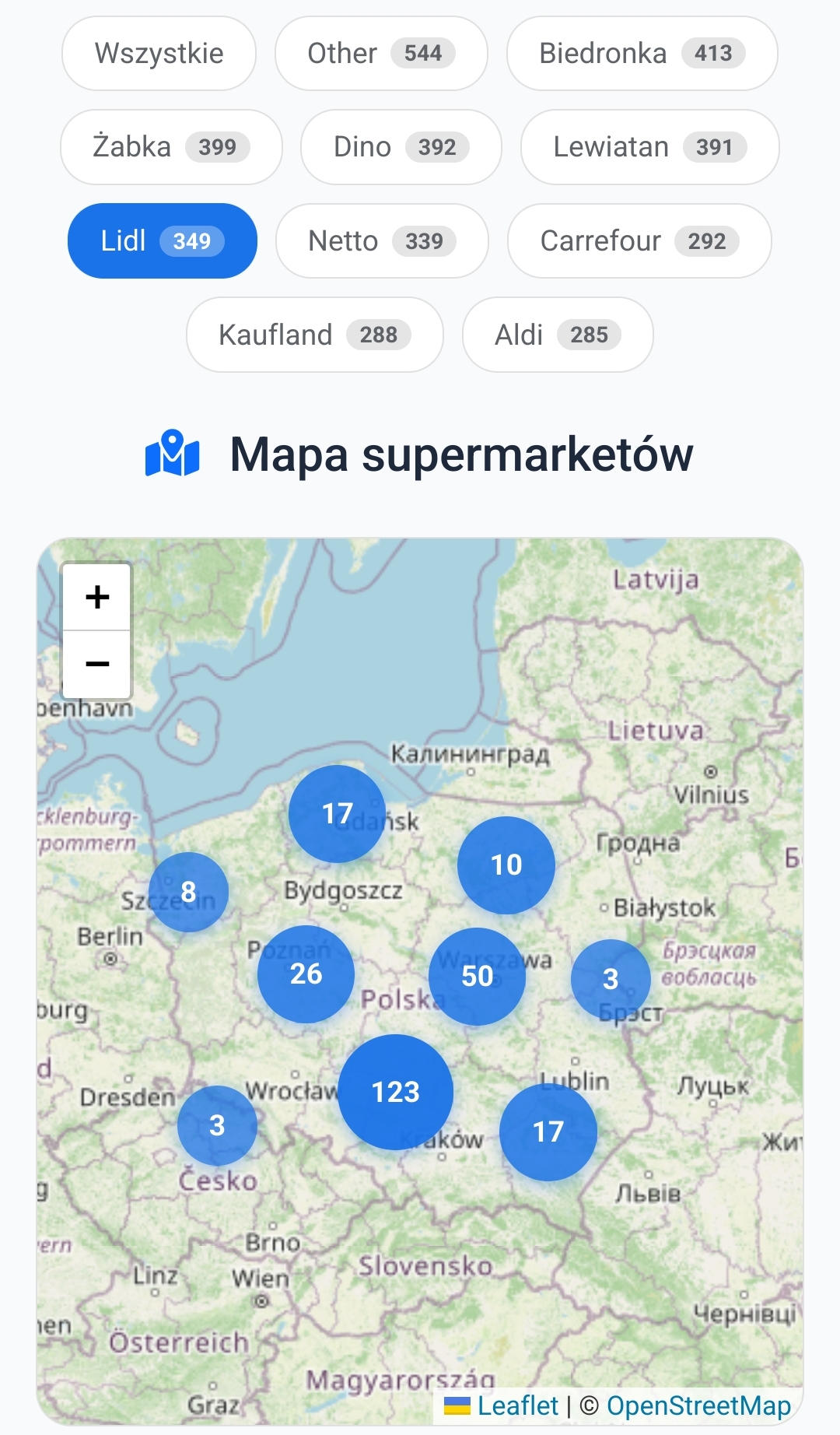Show Aldi stores on the map

point(558,335)
